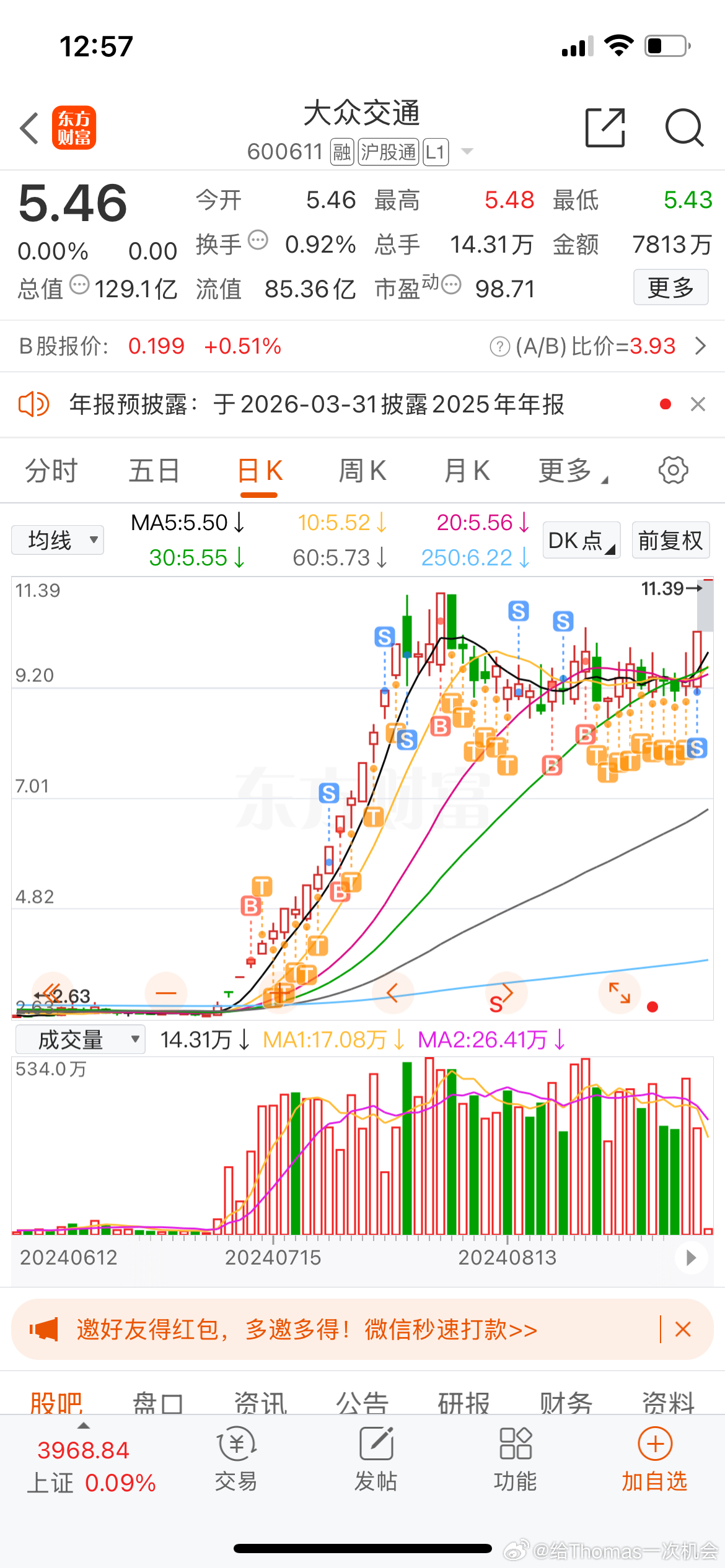The image size is (725, 1568).
Task: Dismiss the 年报预披露 notice
Action: point(698,404)
